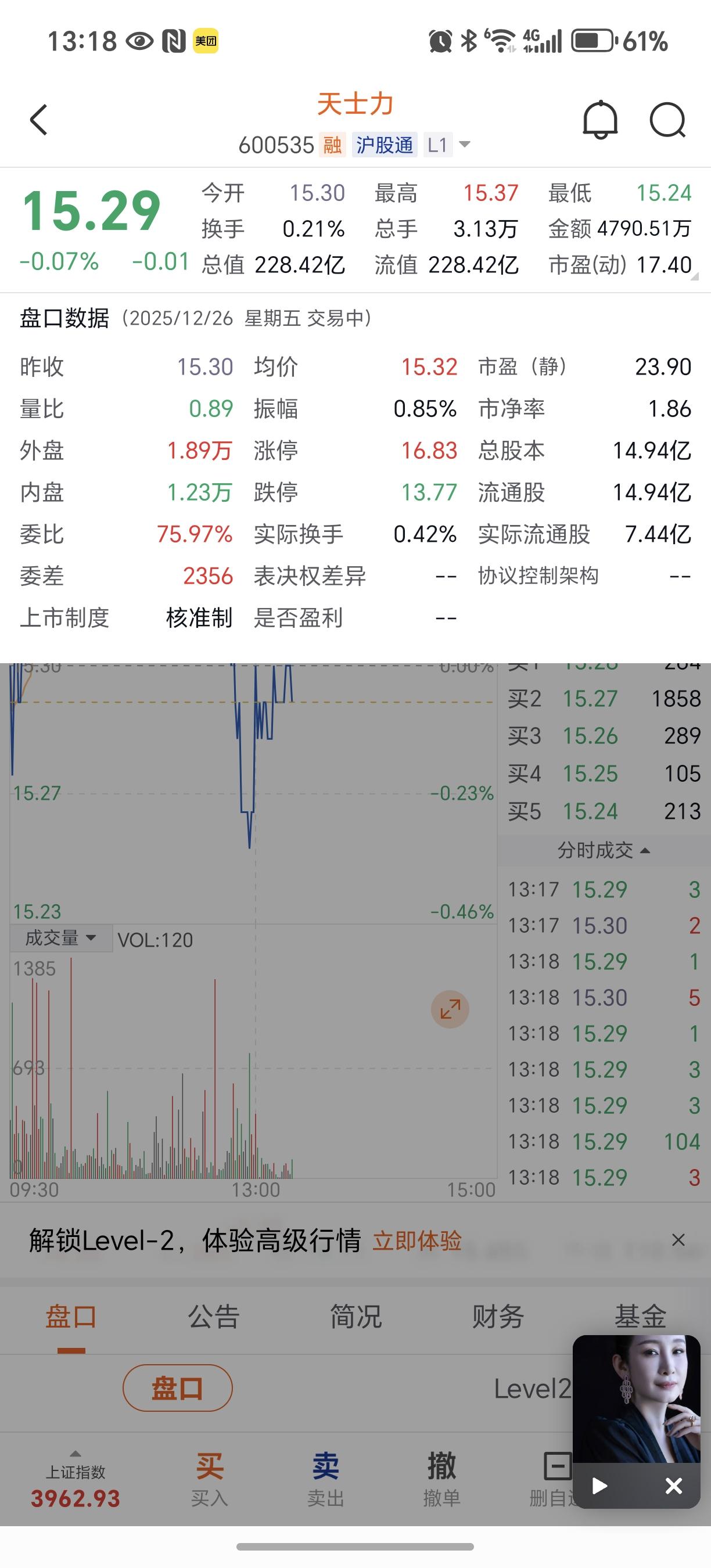Open the 成交量 indicator dropdown

60,937
